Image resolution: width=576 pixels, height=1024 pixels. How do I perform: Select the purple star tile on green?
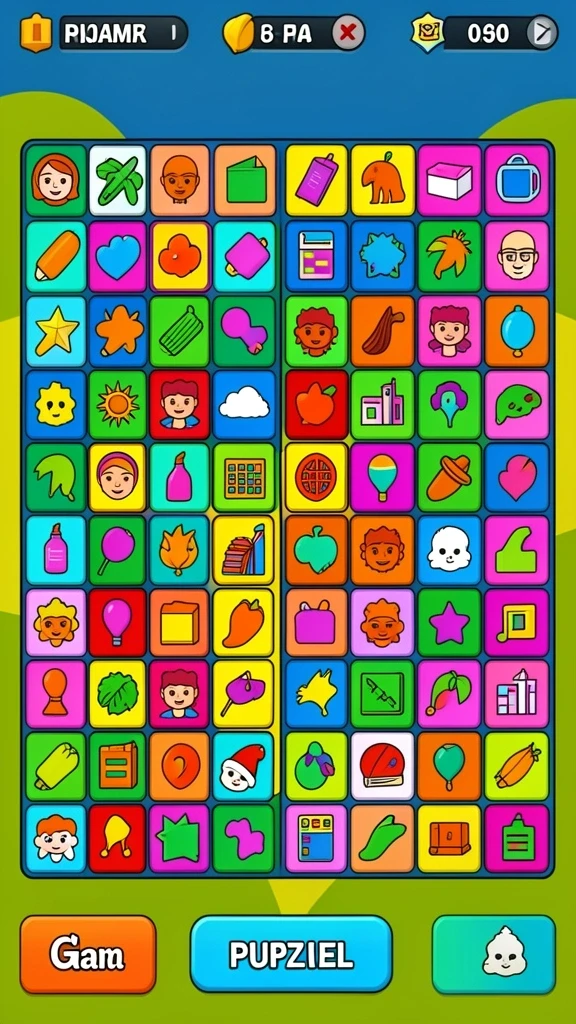click(x=449, y=622)
